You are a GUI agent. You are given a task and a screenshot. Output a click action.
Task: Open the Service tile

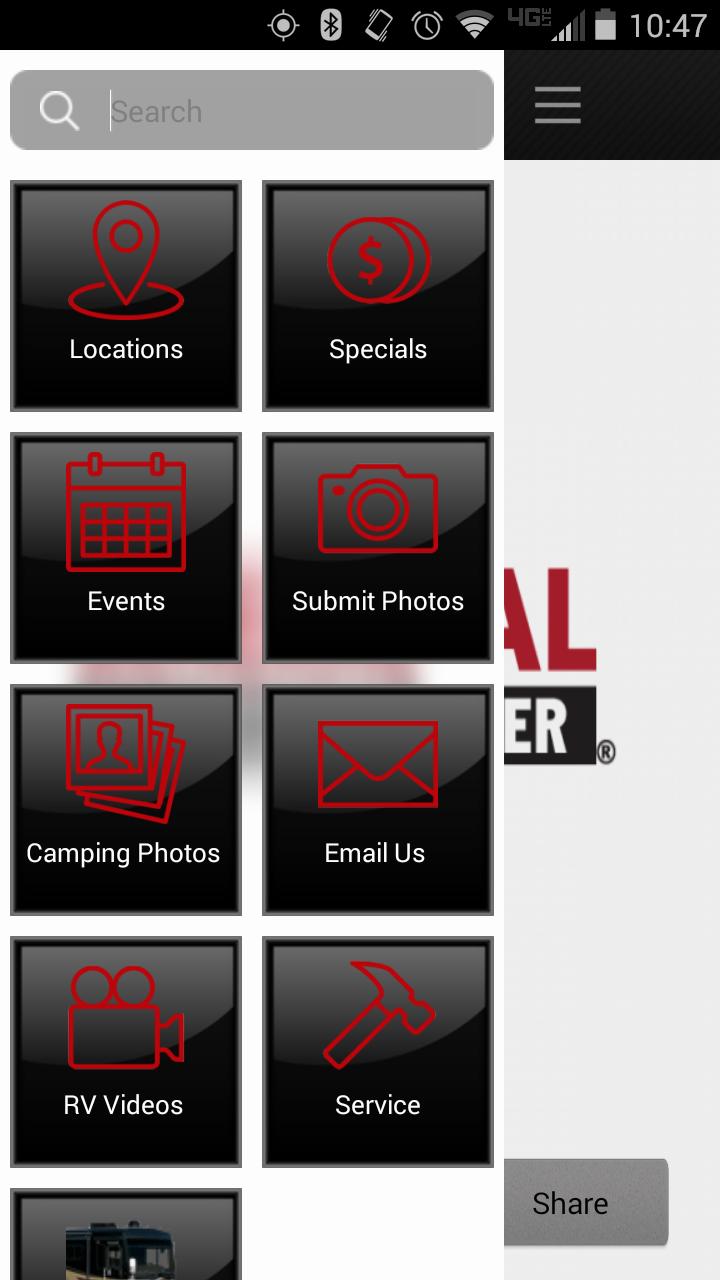(x=378, y=1052)
